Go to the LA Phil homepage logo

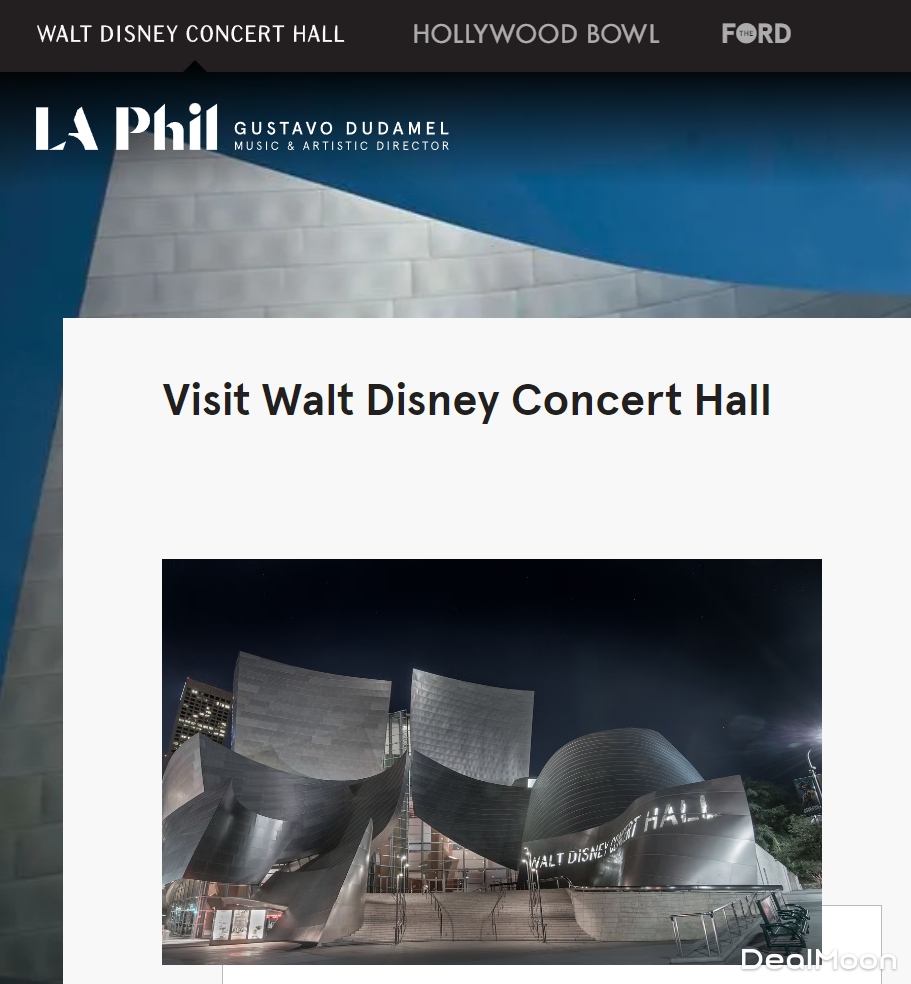pos(127,129)
